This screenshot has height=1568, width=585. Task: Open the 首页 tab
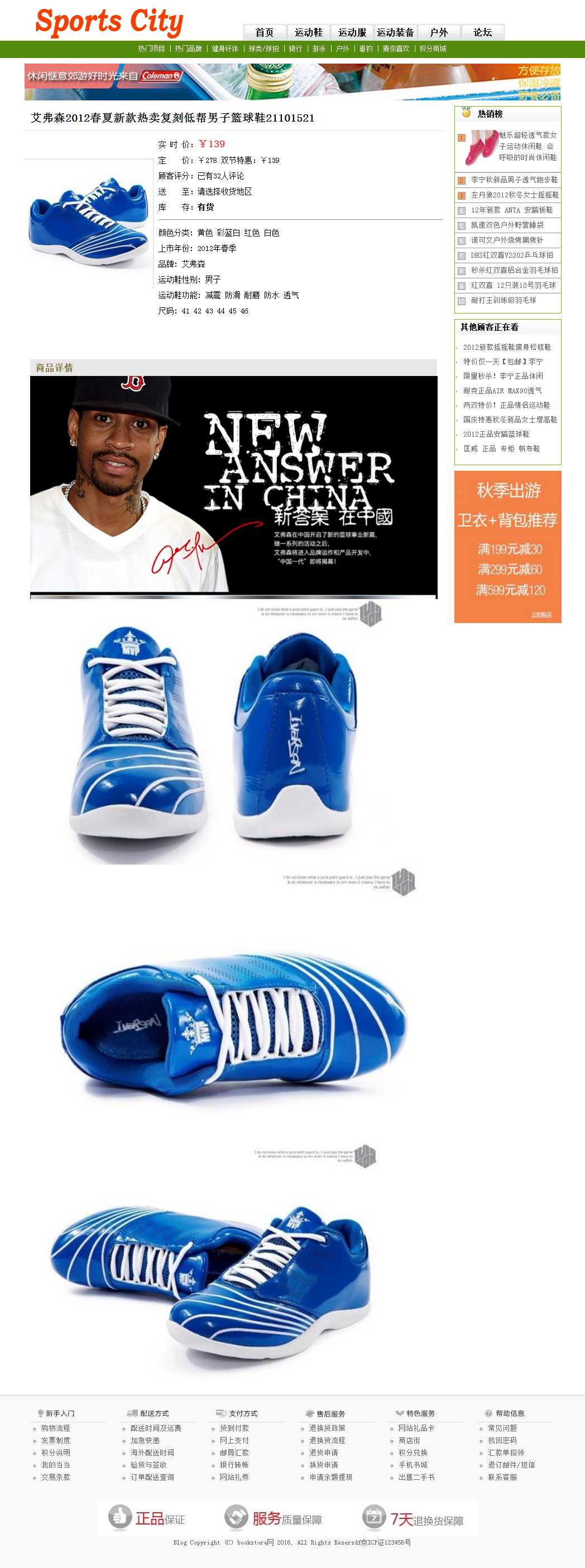[265, 32]
